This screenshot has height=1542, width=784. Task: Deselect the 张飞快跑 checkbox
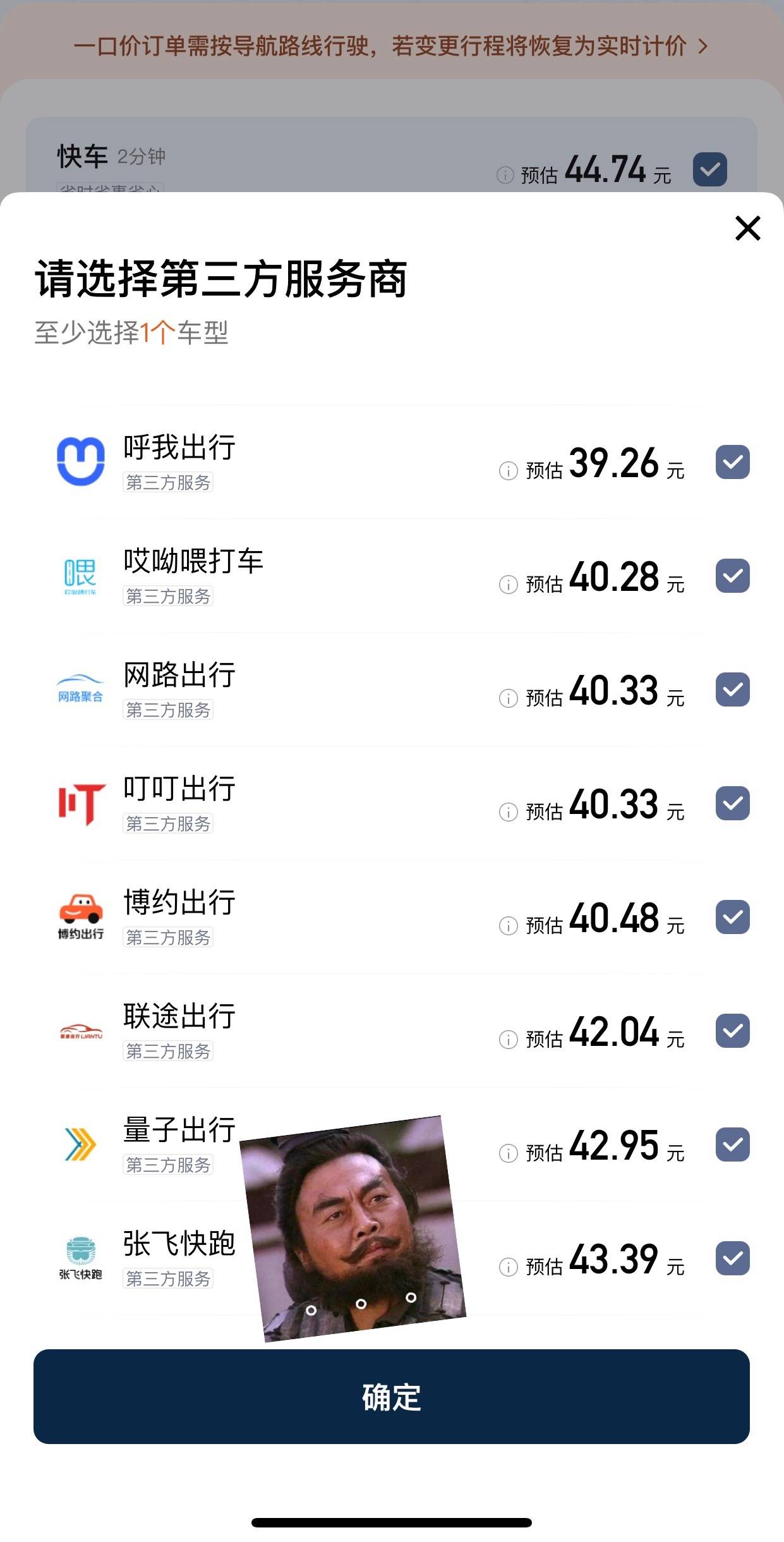[x=732, y=1258]
